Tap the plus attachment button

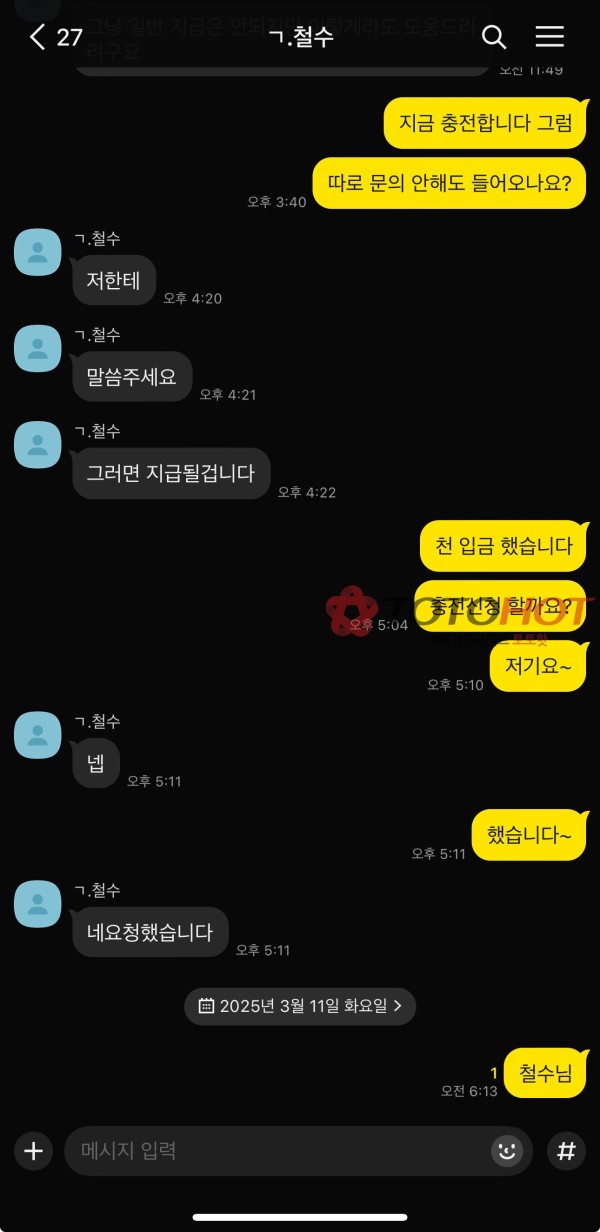(34, 1151)
